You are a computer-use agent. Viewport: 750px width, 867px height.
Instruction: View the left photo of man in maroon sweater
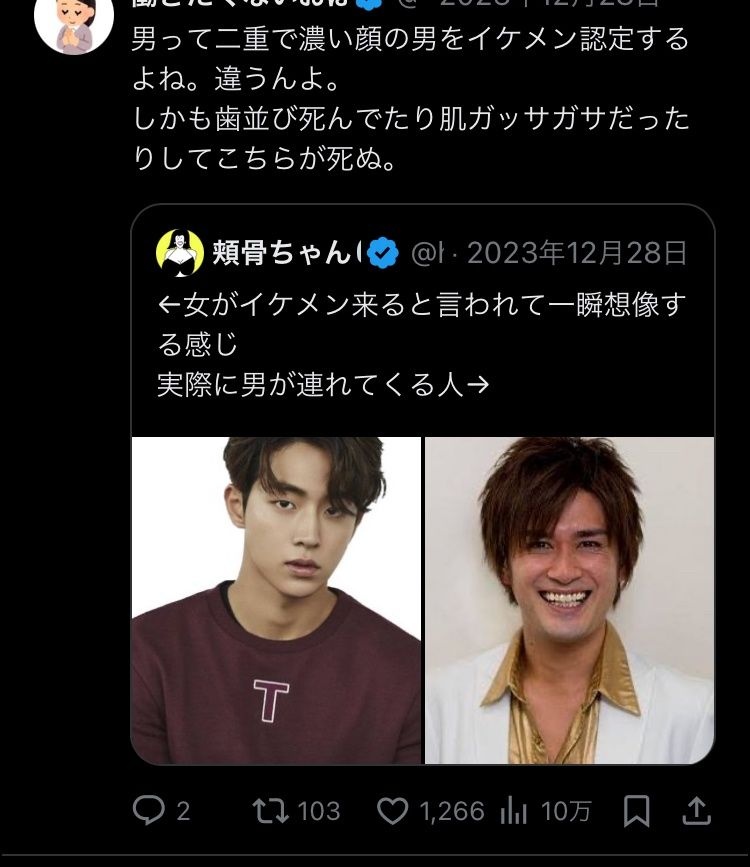coord(276,600)
